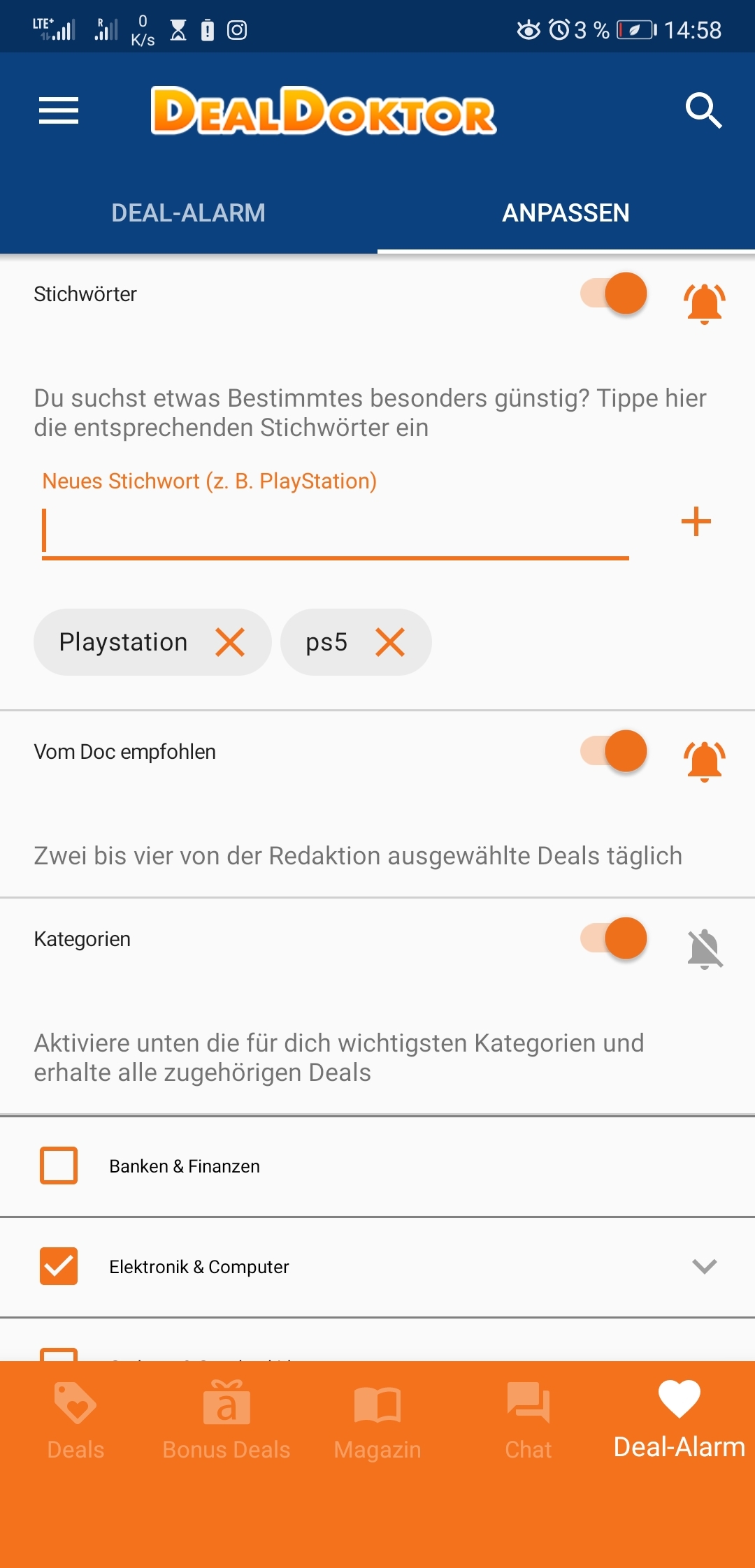Image resolution: width=755 pixels, height=1568 pixels.
Task: Turn off the Kategorien switch
Action: [x=614, y=938]
